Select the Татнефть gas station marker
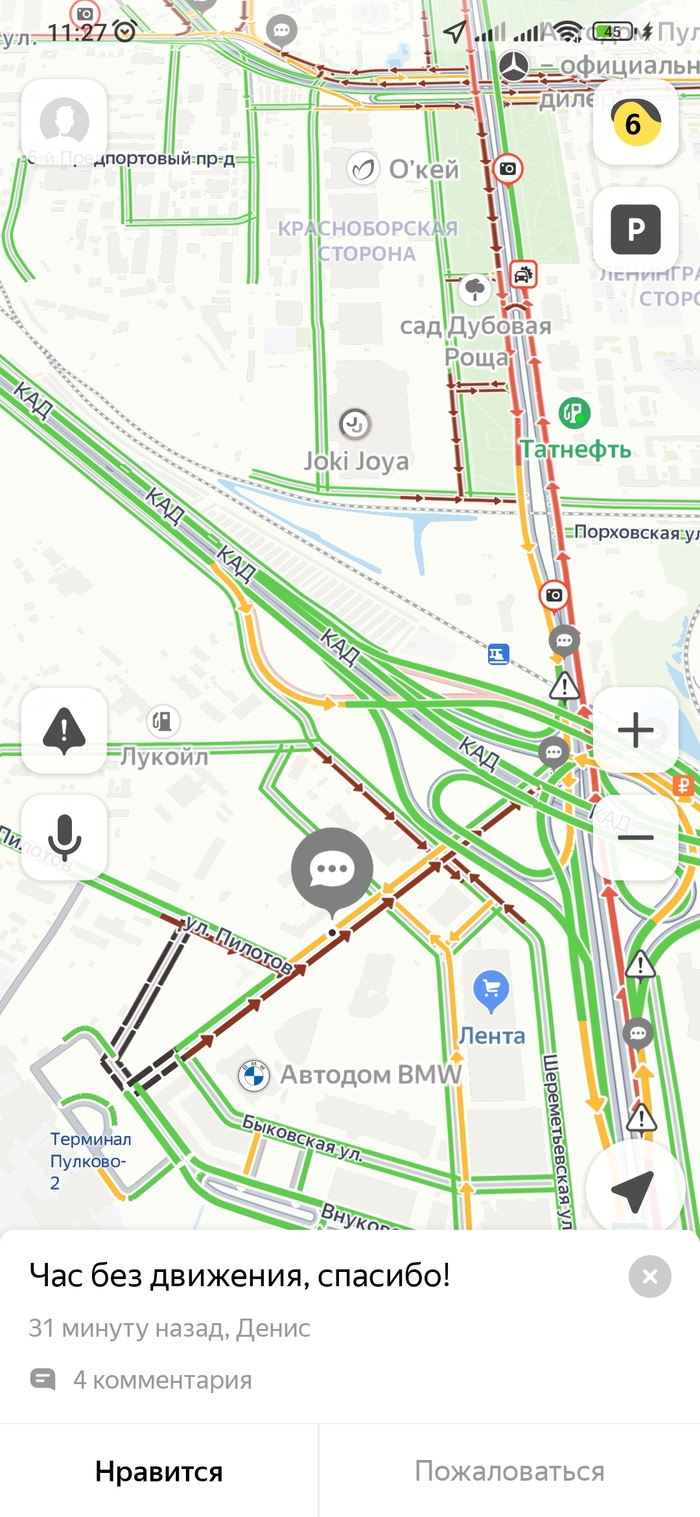 (x=574, y=413)
